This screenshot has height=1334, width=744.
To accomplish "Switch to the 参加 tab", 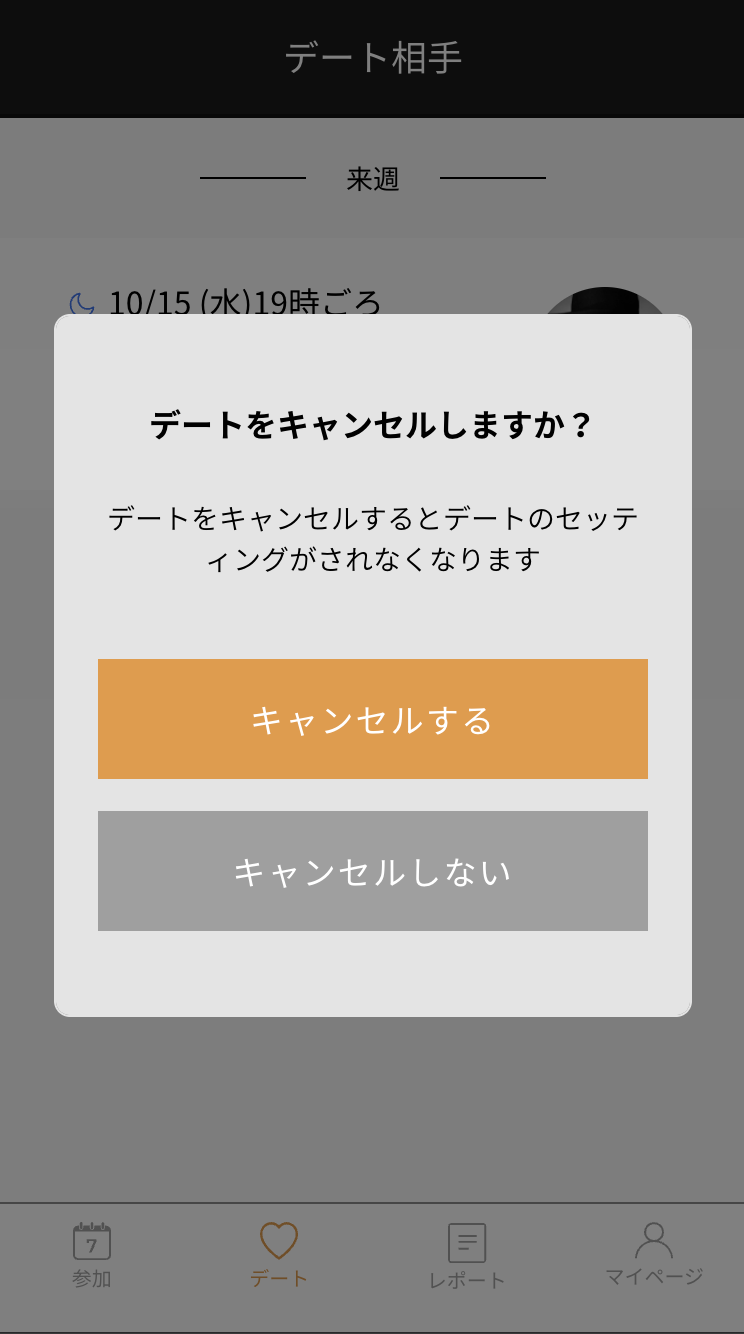I will click(92, 1255).
